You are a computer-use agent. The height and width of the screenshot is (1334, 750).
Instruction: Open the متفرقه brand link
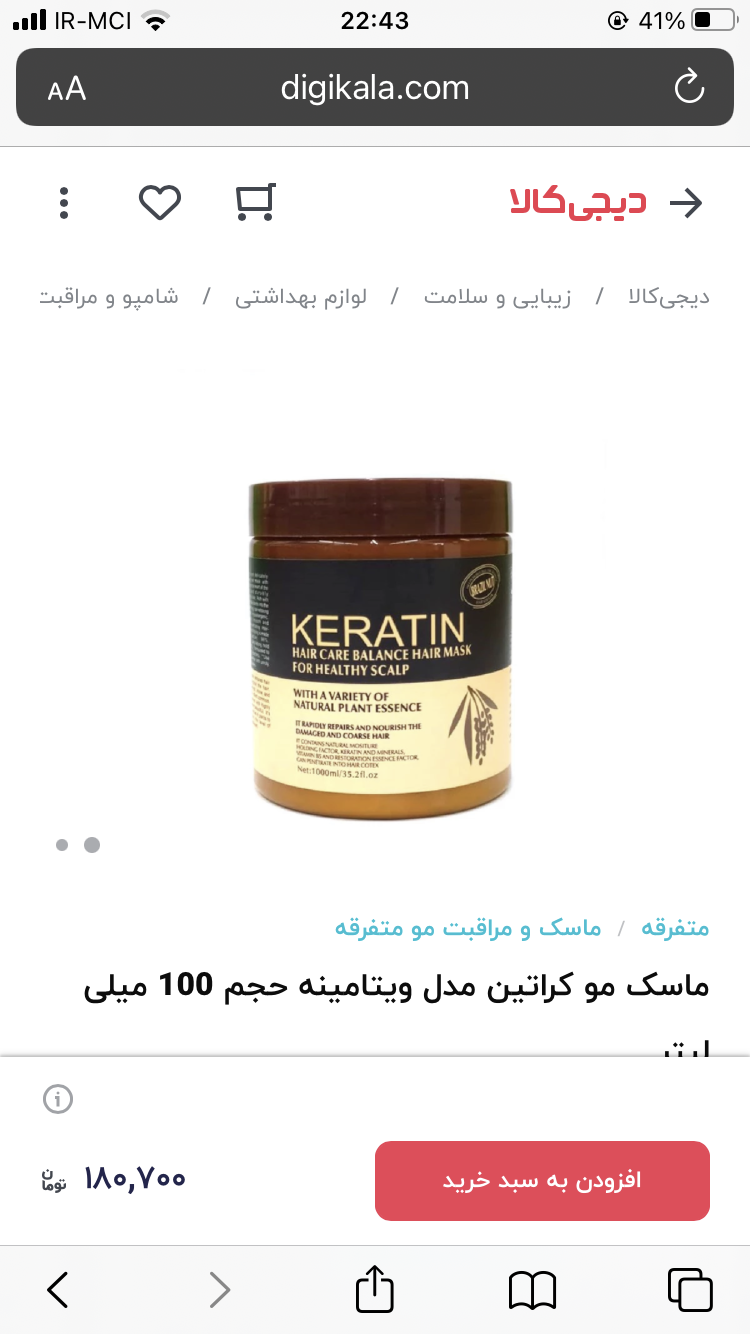[675, 928]
